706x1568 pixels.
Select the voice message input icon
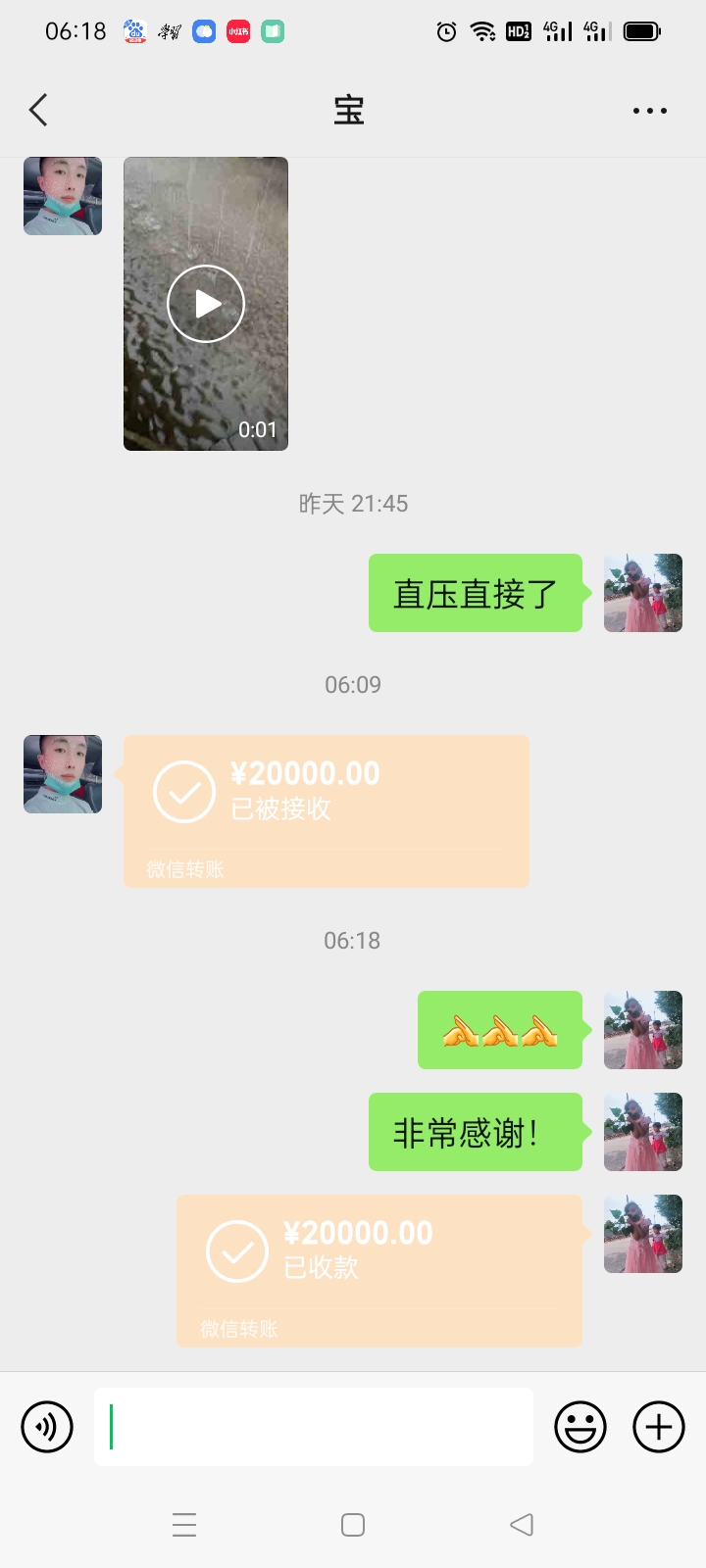[46, 1426]
